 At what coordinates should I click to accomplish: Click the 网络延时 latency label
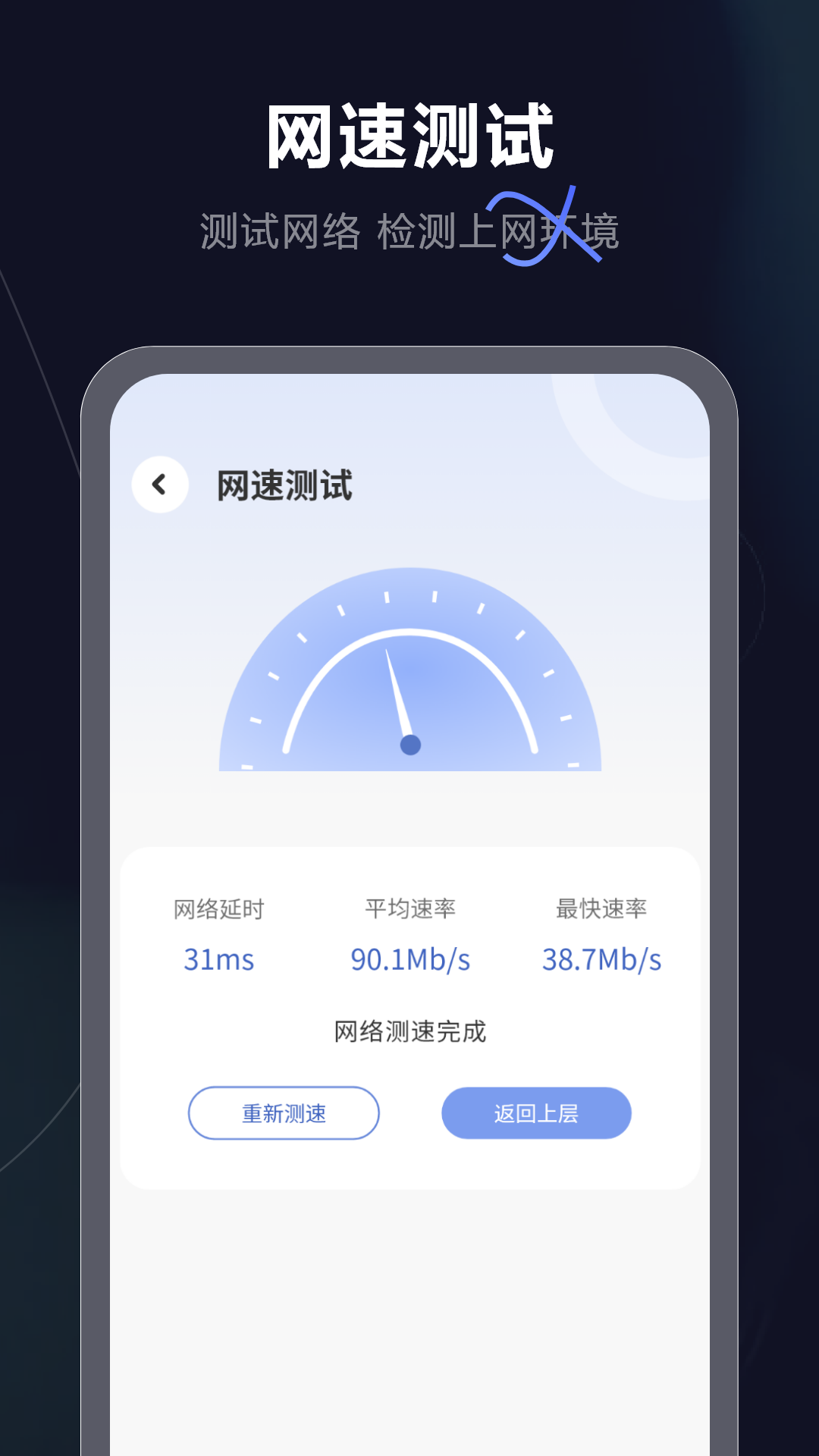[221, 908]
